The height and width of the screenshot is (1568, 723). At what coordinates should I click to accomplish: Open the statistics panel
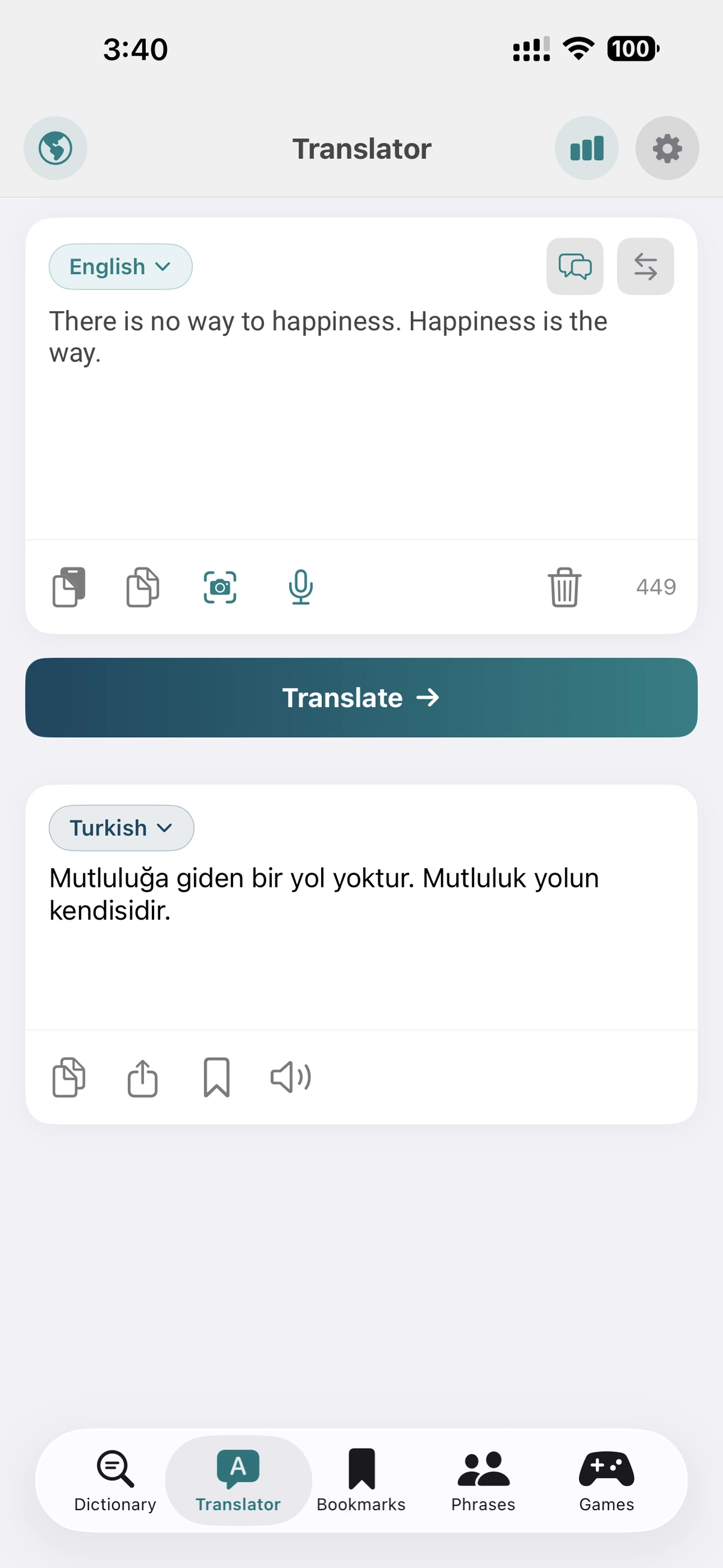click(586, 148)
